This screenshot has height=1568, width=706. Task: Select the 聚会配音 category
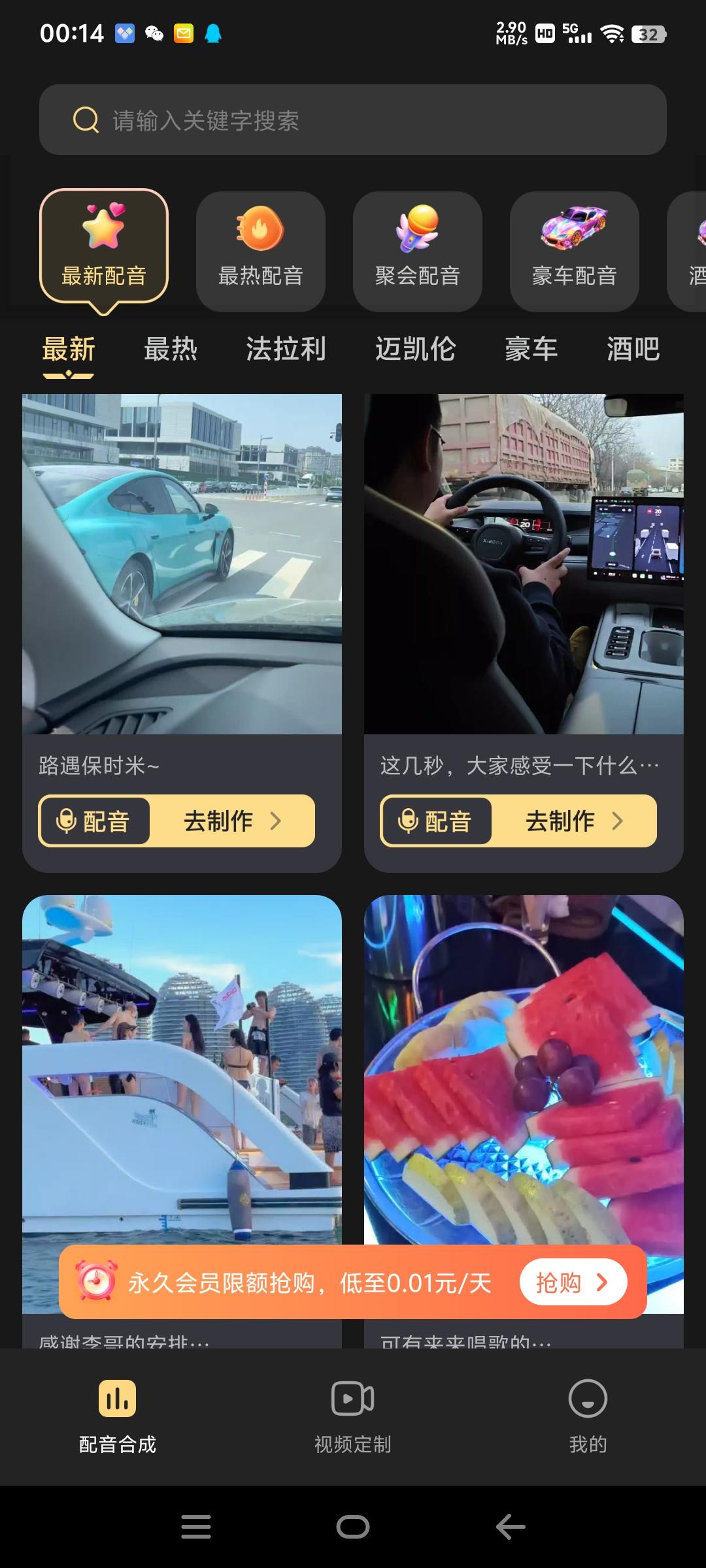pyautogui.click(x=417, y=252)
